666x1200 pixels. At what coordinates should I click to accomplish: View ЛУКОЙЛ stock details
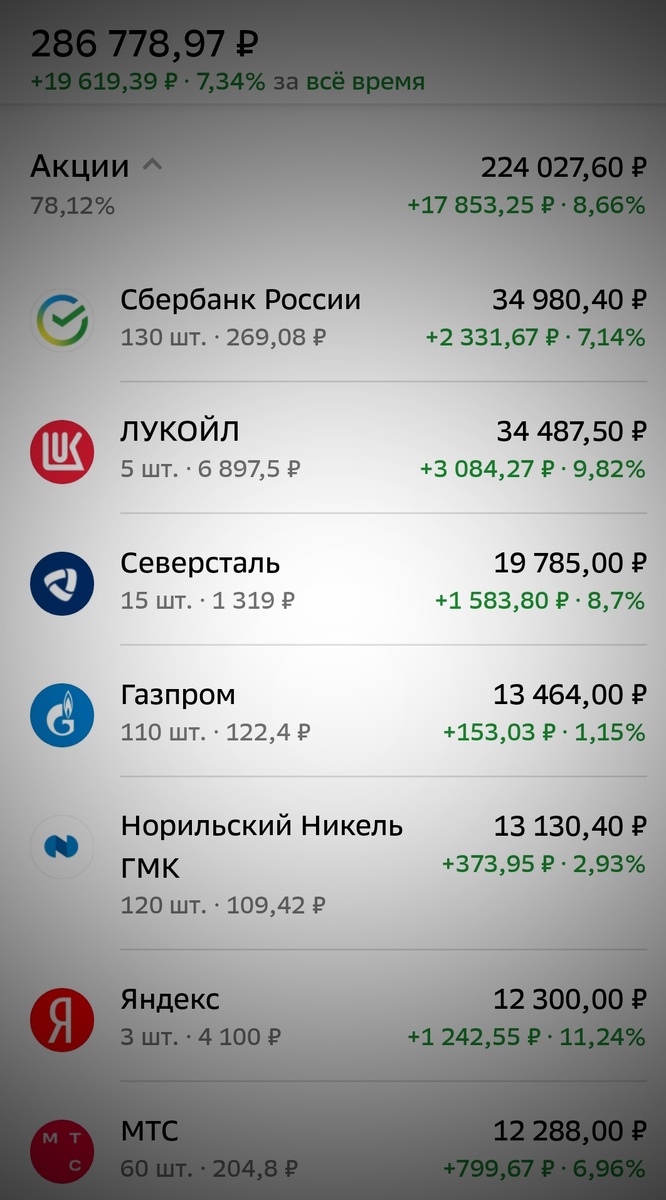[x=333, y=449]
